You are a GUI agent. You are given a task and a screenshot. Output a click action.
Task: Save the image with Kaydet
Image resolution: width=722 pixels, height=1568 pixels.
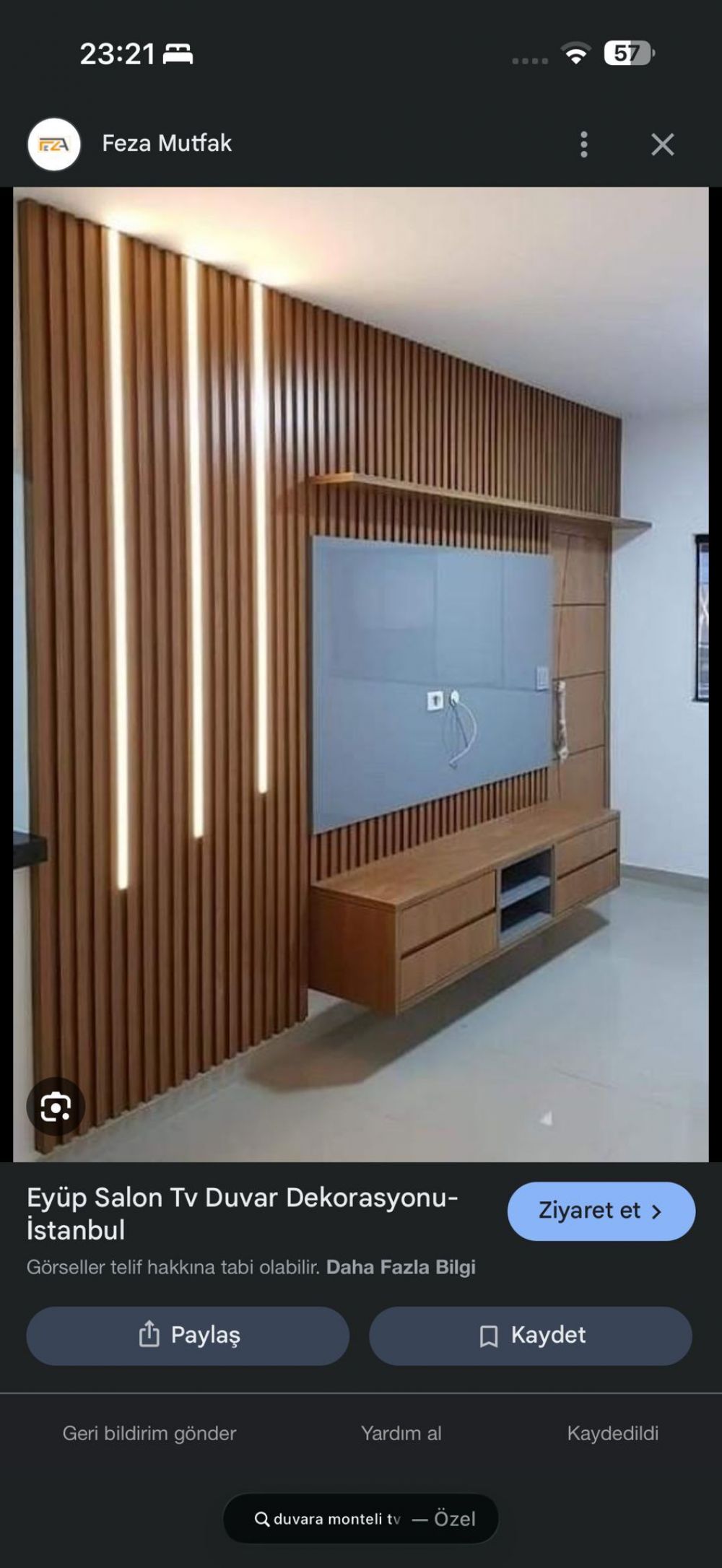pos(531,1336)
